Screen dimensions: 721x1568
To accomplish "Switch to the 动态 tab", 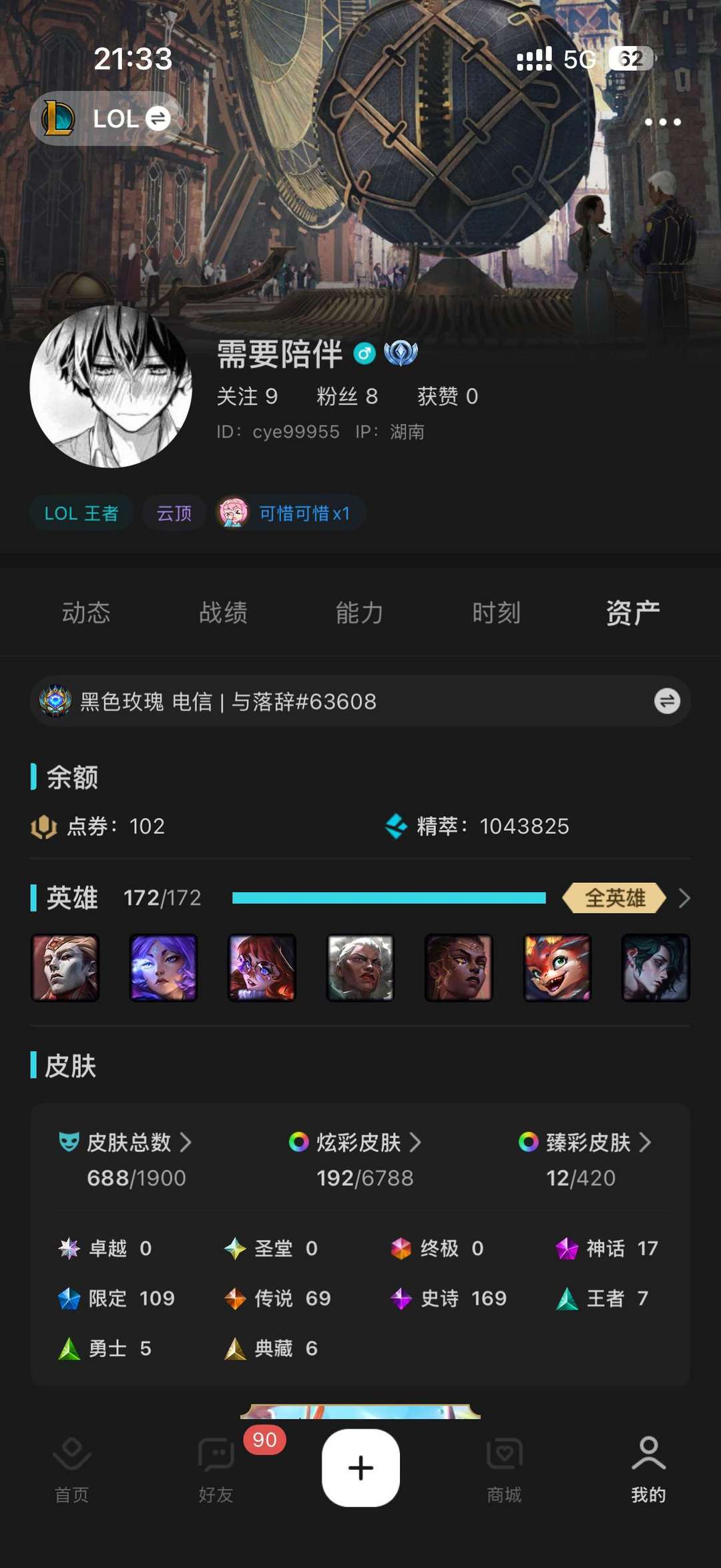I will pos(86,612).
